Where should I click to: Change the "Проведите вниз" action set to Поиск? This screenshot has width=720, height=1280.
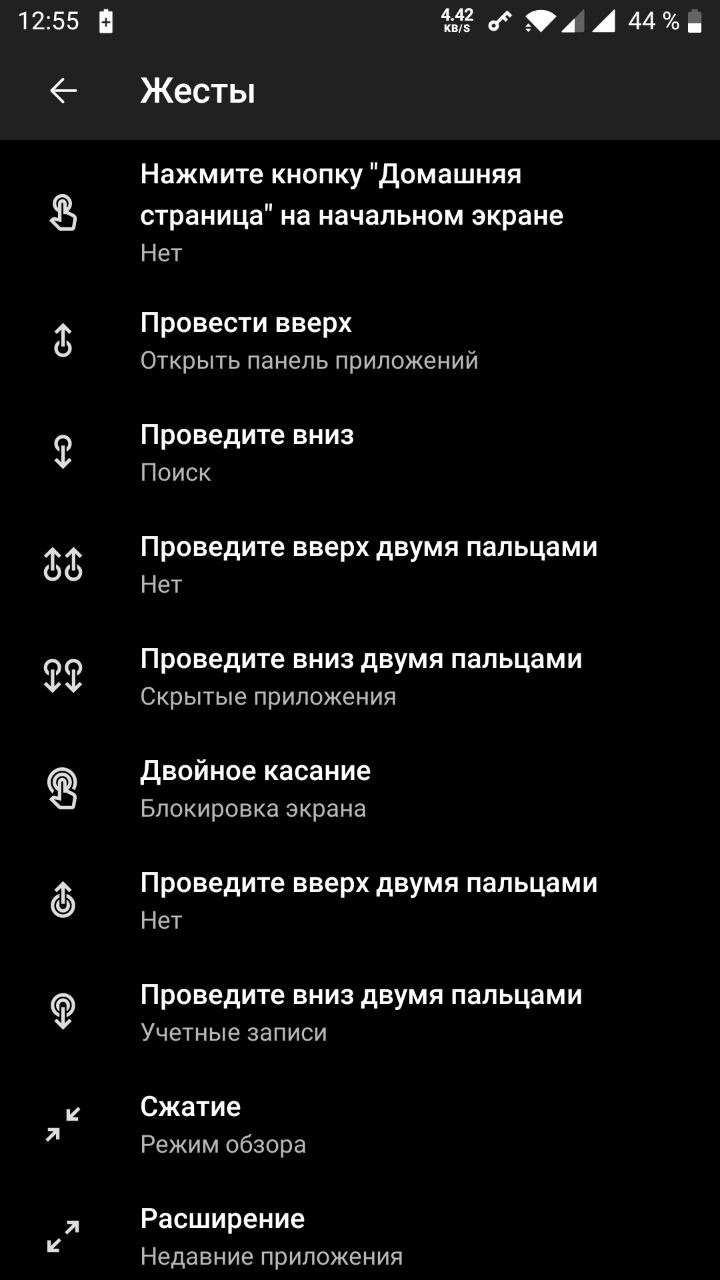point(360,453)
